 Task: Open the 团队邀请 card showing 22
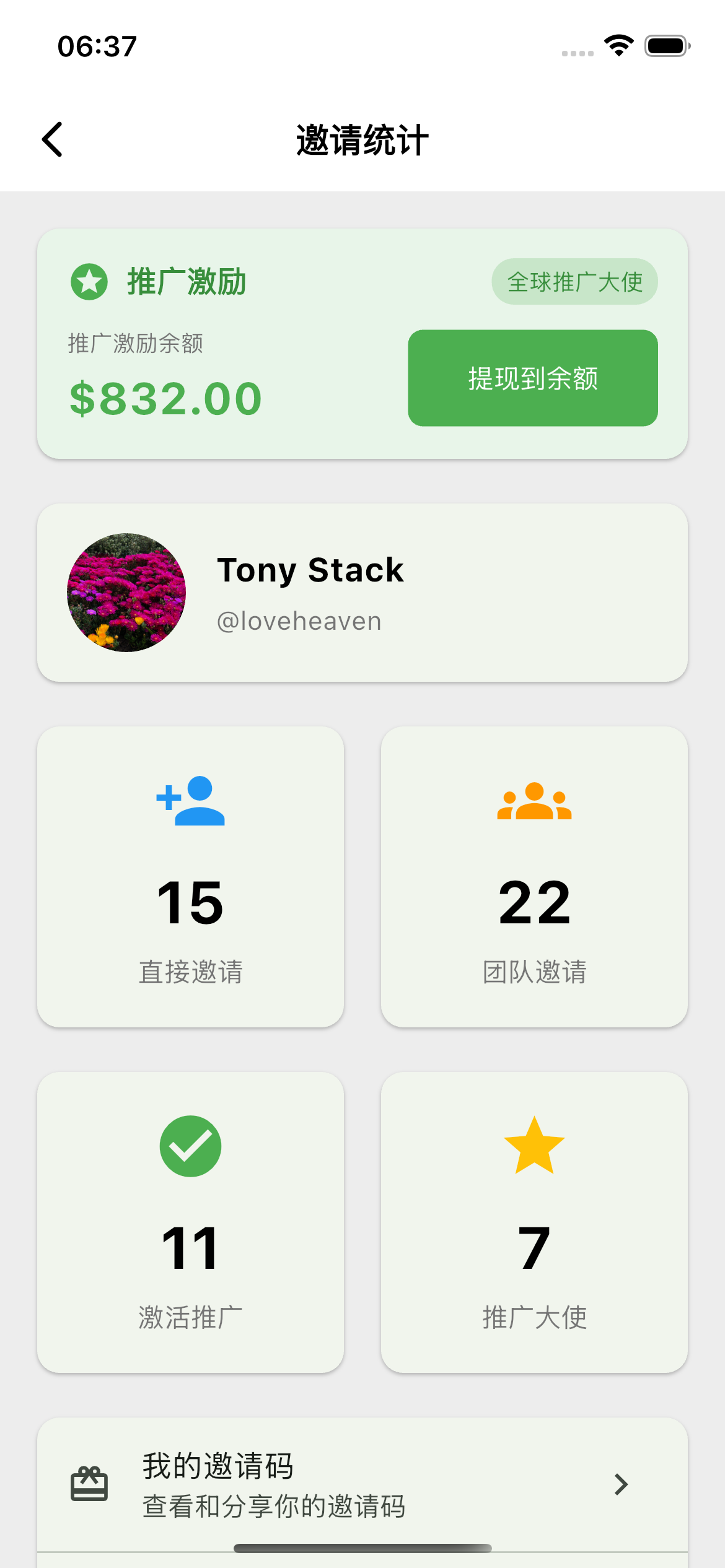tap(534, 876)
